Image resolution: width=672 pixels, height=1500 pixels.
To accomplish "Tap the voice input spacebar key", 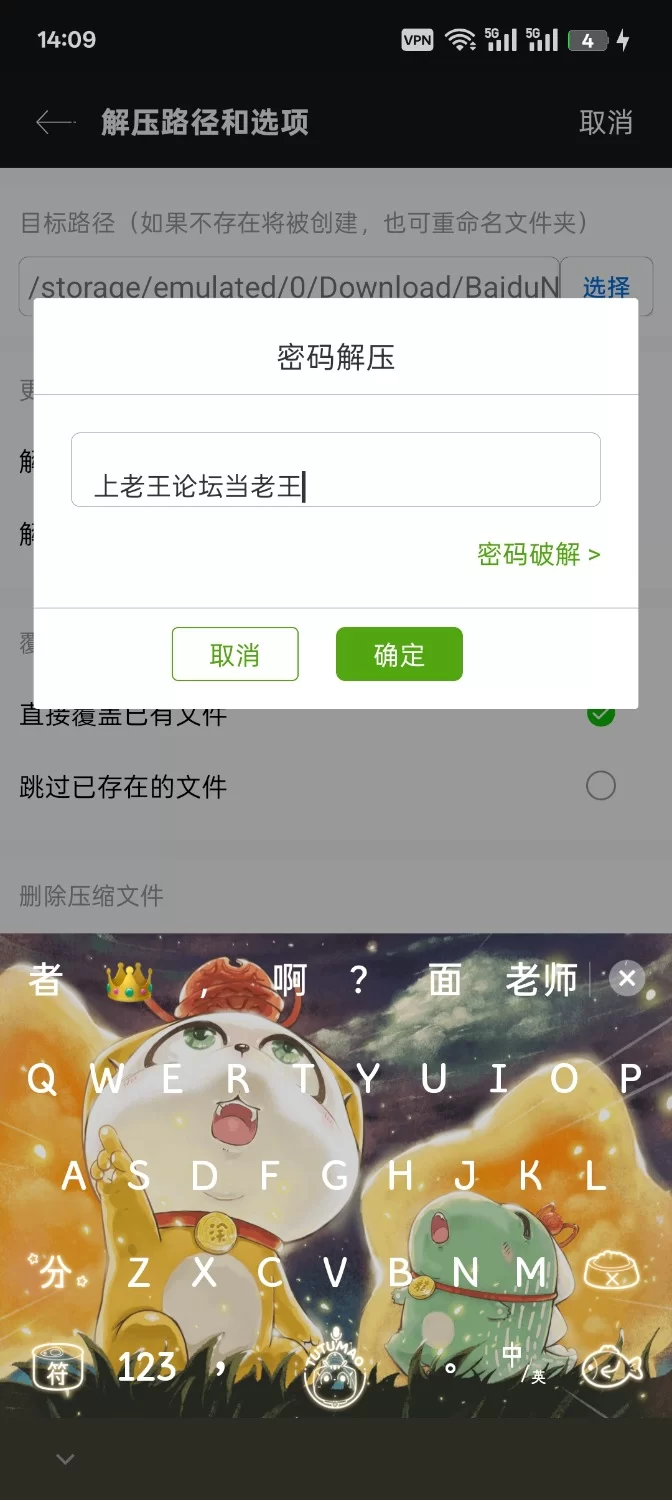I will pyautogui.click(x=335, y=1366).
